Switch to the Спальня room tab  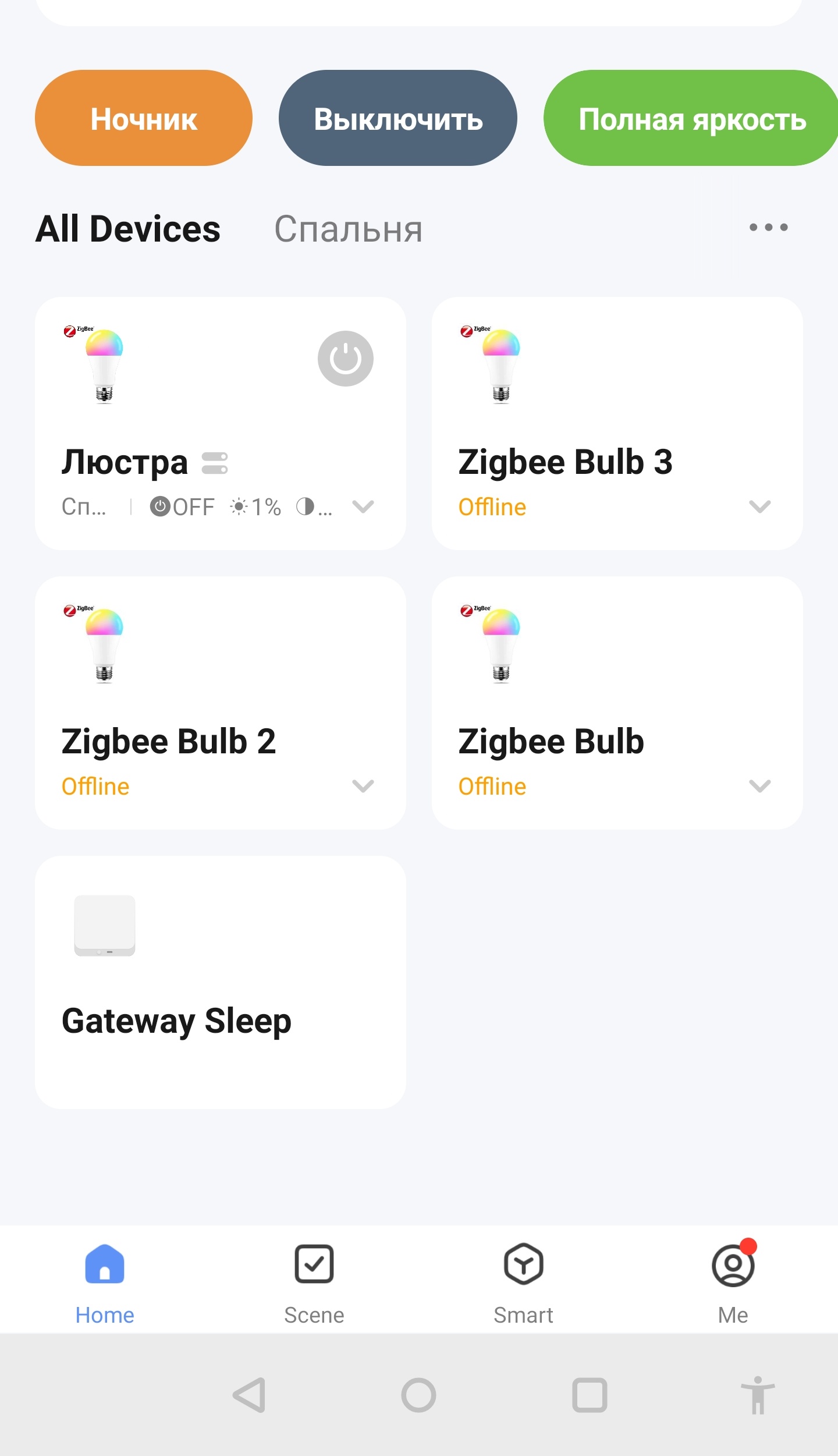348,229
